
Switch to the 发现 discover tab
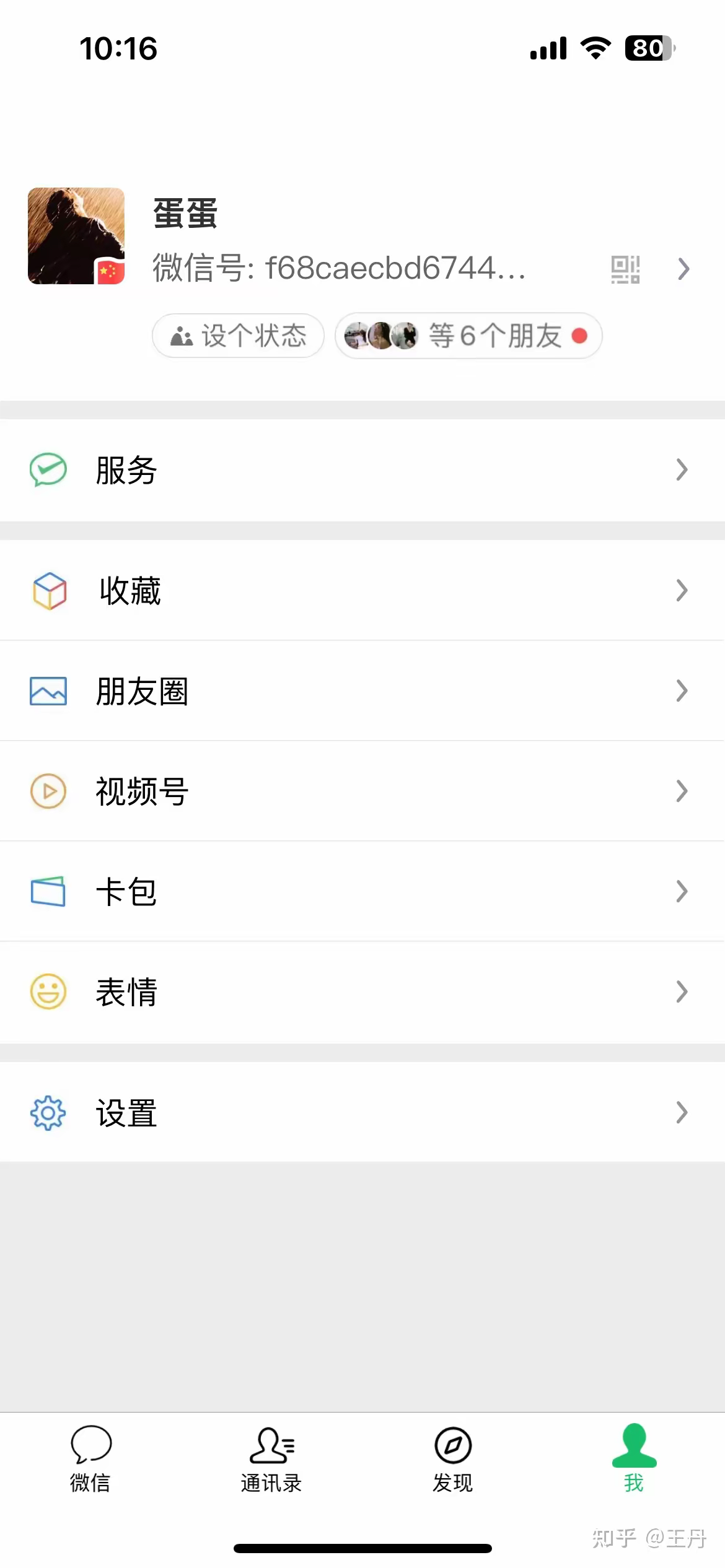coord(453,1459)
